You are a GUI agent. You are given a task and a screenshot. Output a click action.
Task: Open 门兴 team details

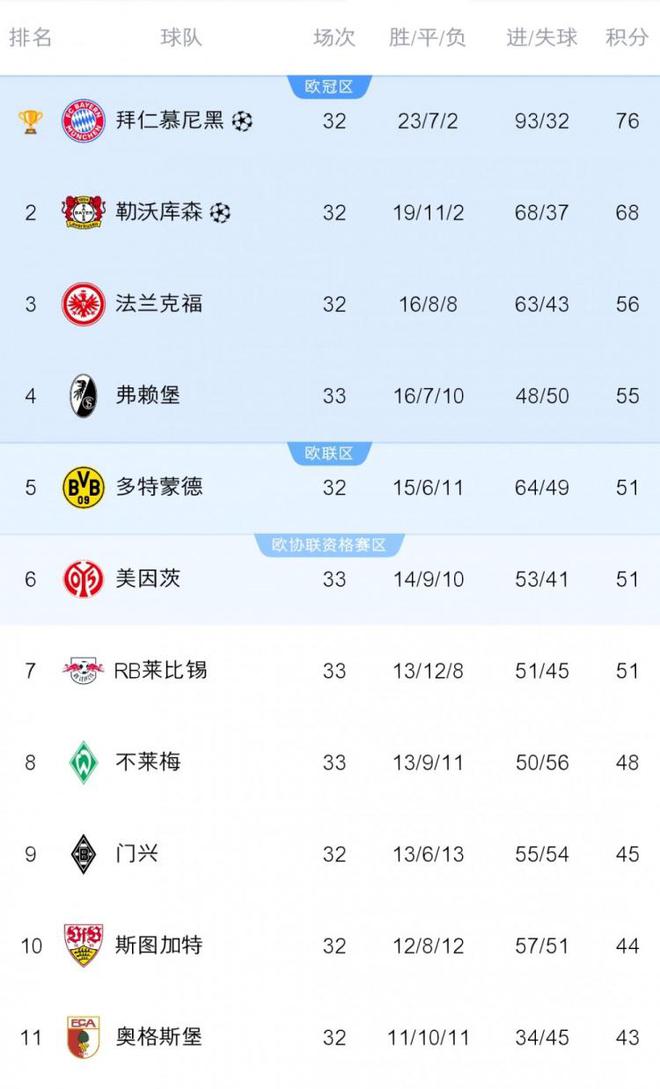[x=137, y=854]
